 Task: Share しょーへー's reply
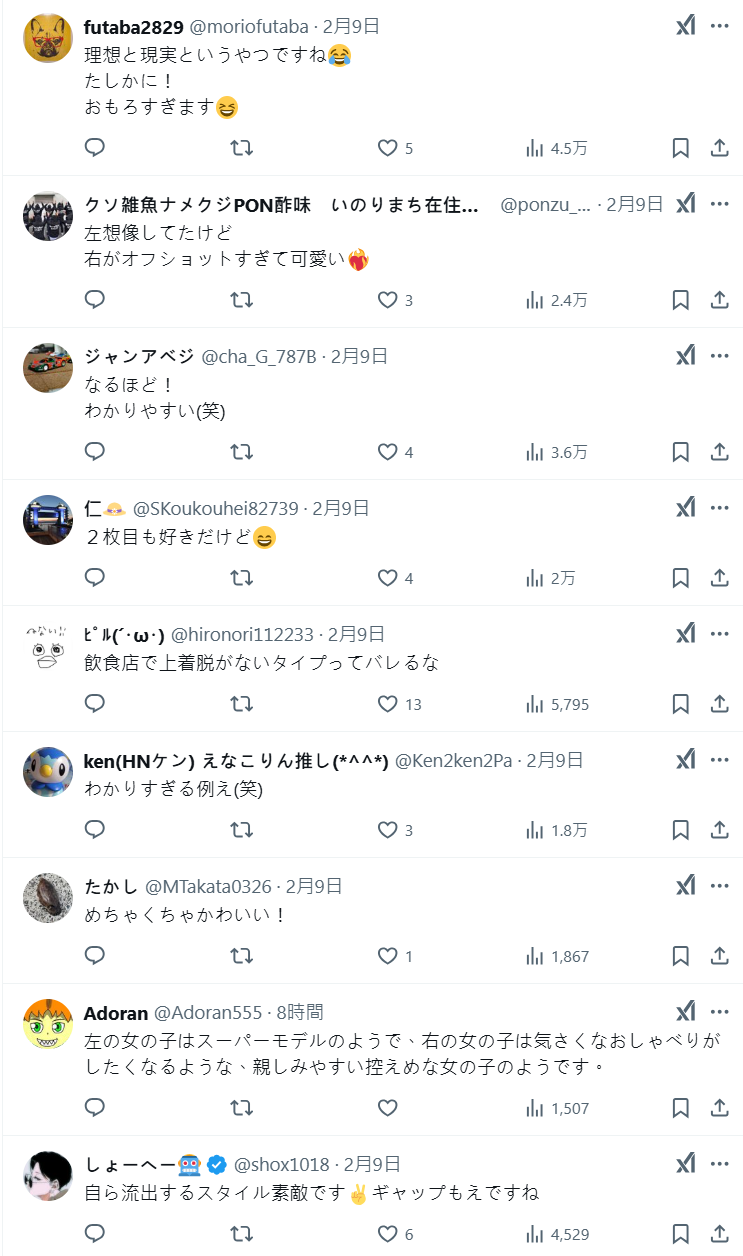point(719,1234)
